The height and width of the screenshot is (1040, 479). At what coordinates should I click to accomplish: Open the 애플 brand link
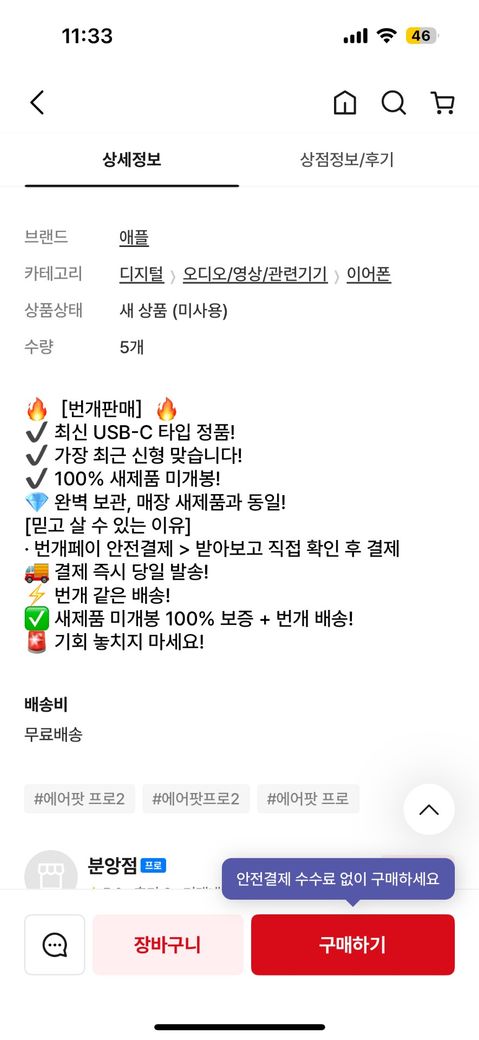click(x=134, y=237)
